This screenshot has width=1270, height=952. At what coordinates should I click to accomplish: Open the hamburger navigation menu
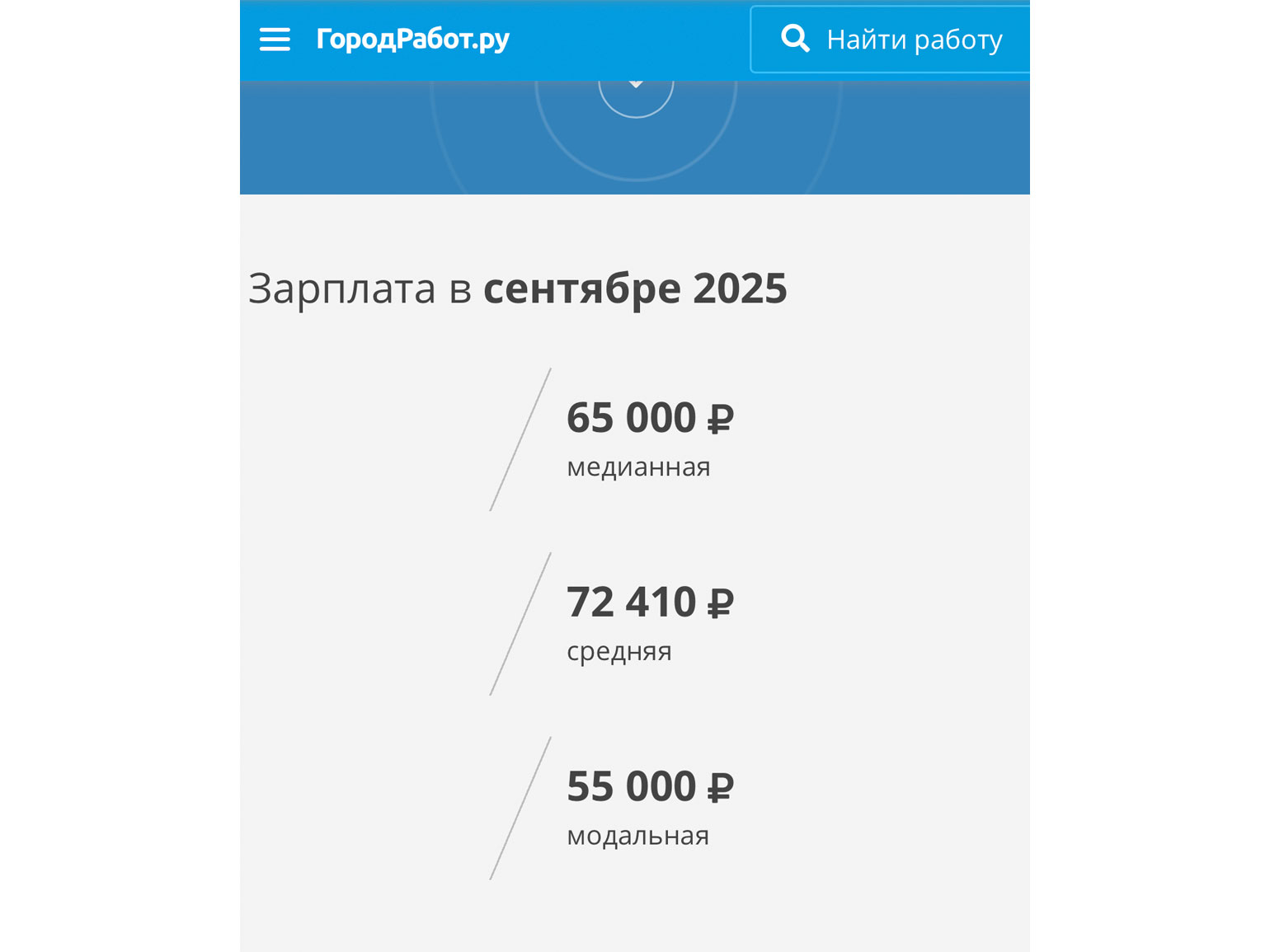[275, 40]
